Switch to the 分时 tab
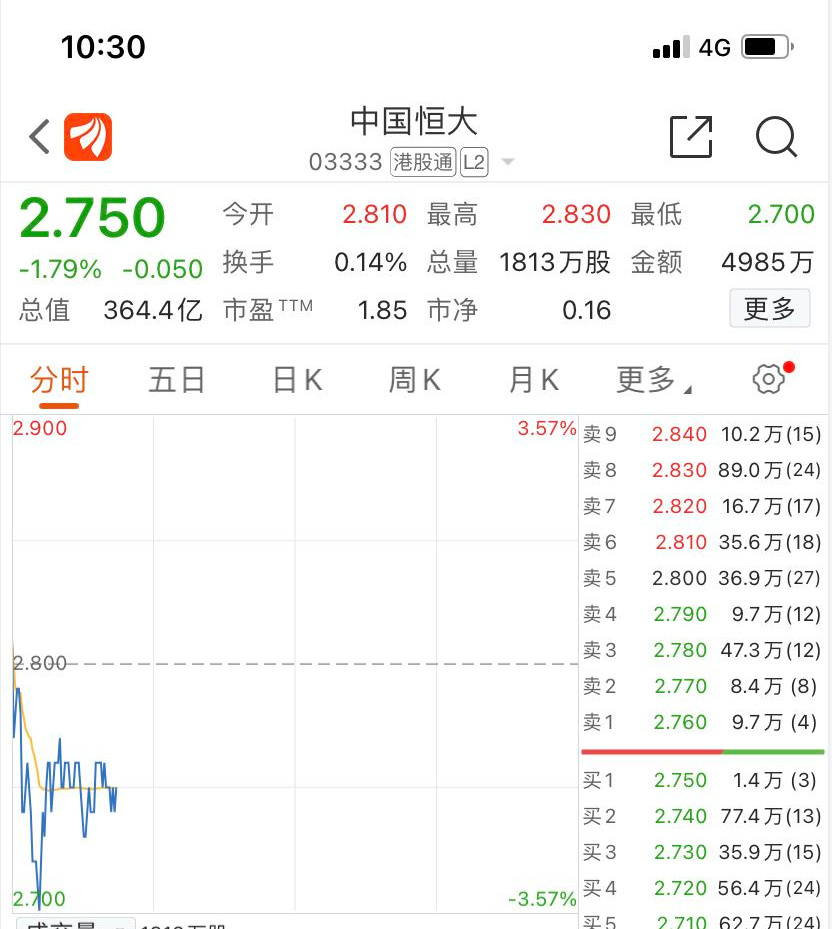Screen dimensions: 832x929 tap(59, 380)
